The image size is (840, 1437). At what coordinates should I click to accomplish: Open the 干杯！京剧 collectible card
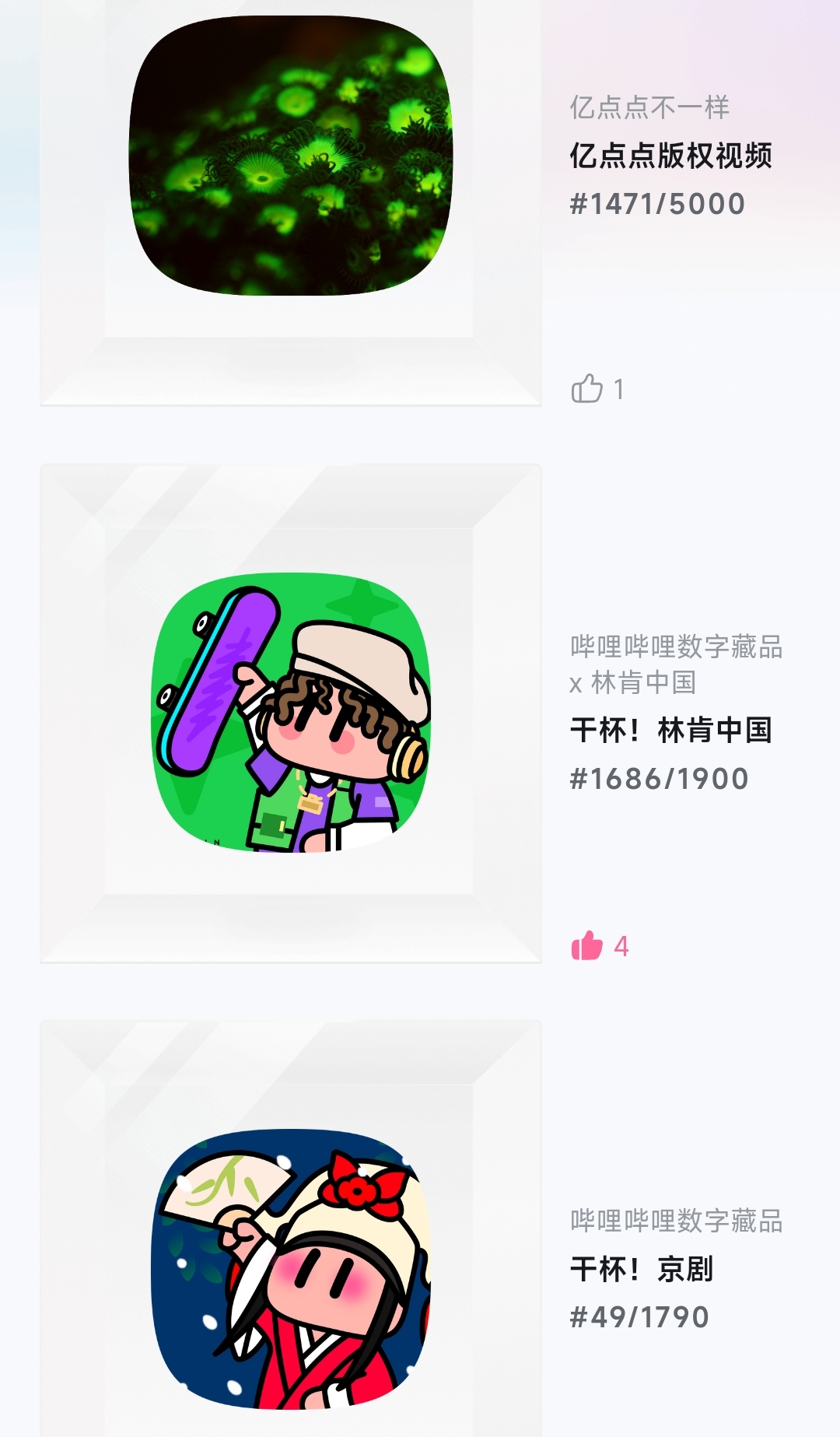click(291, 1268)
